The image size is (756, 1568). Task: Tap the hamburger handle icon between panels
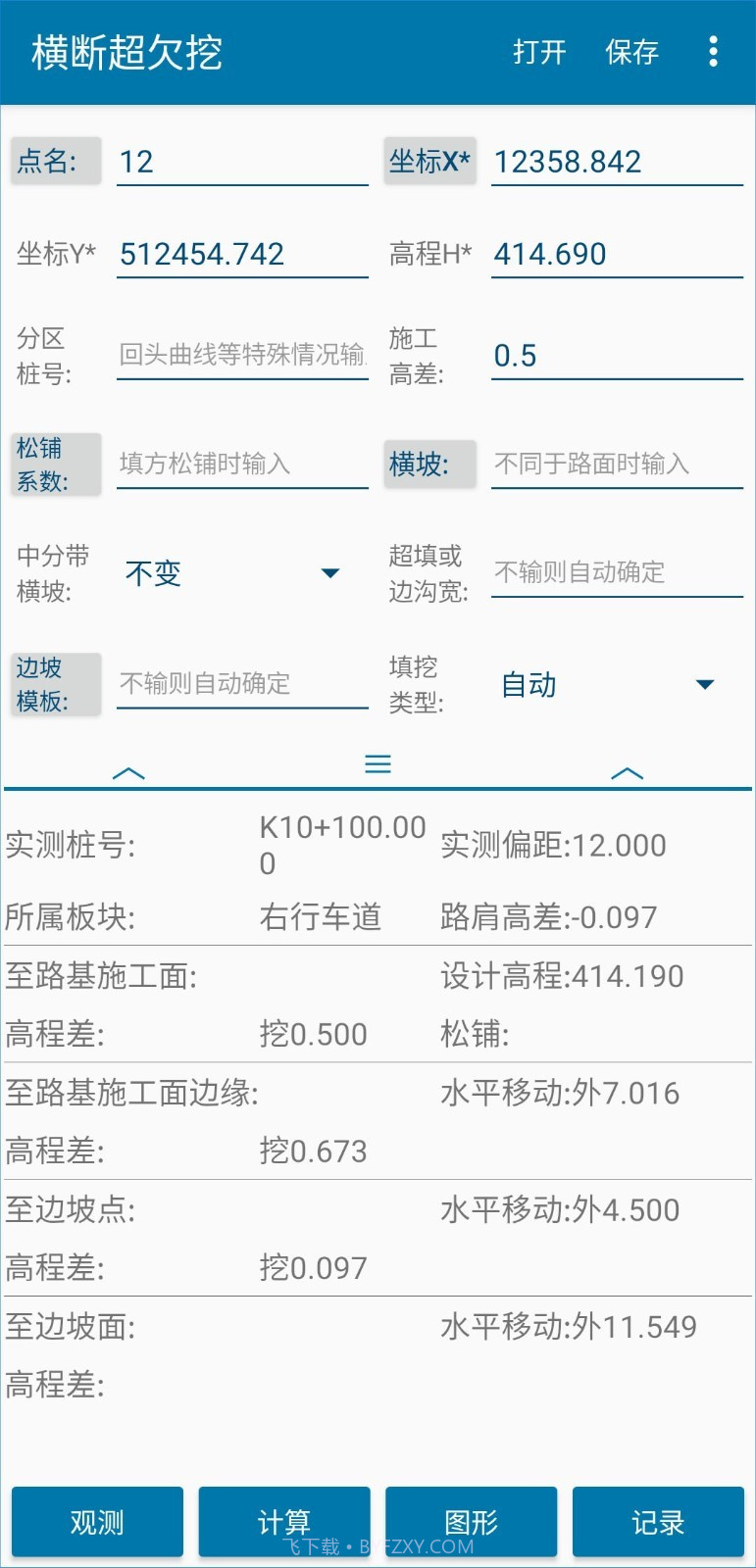pyautogui.click(x=378, y=763)
